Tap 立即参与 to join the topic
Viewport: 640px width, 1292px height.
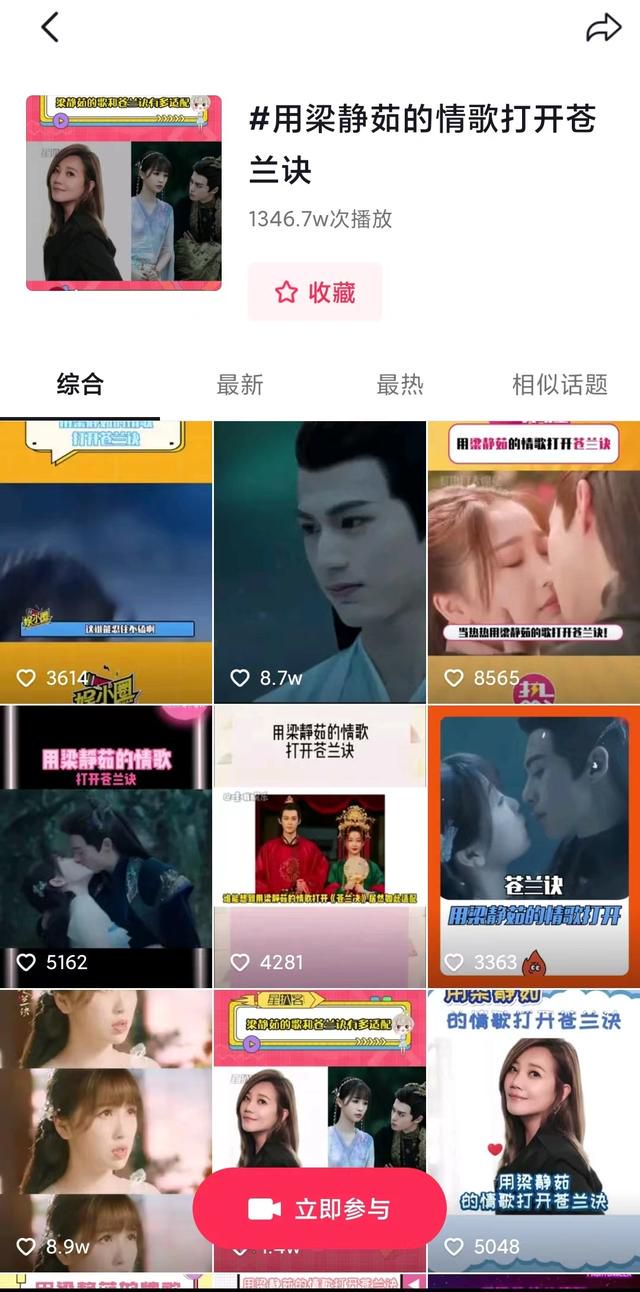319,1208
